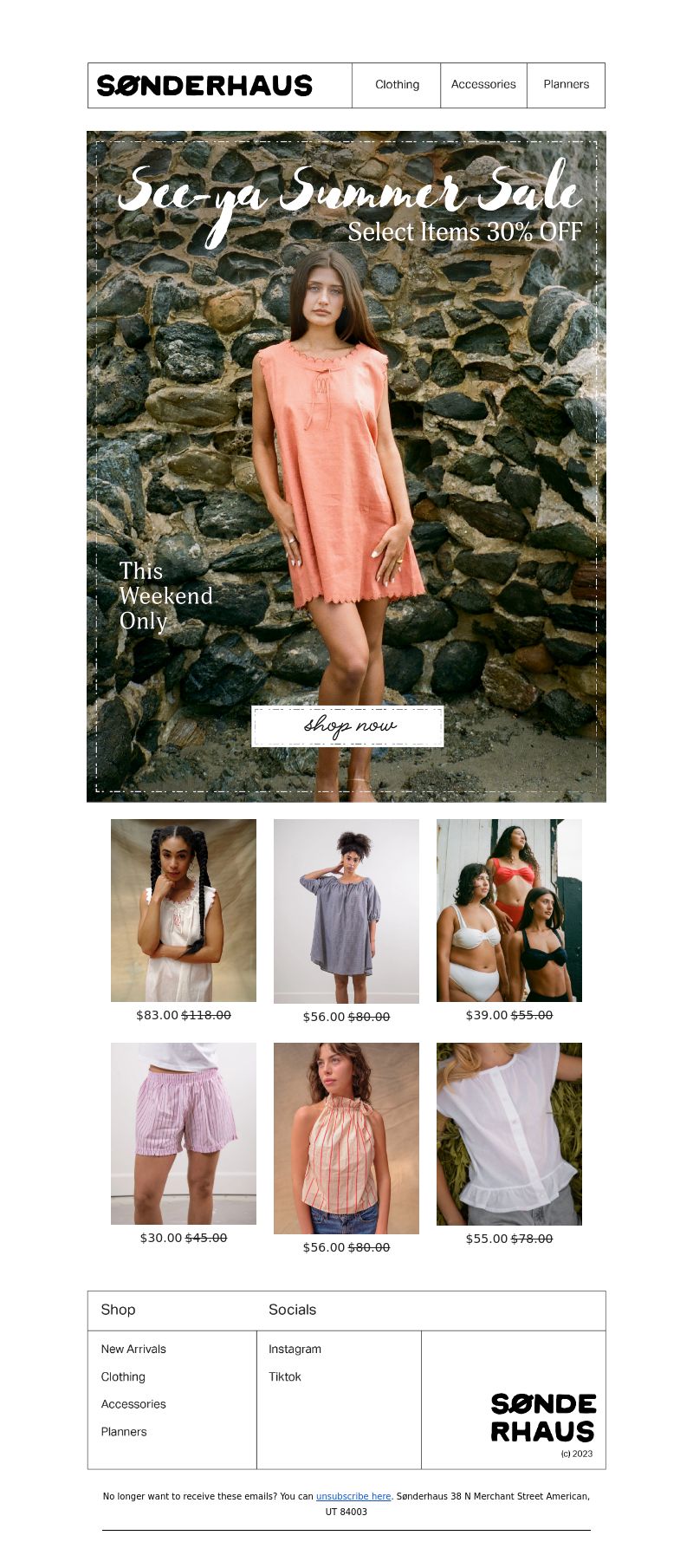
Task: View the $30.00 pink striped shorts
Action: [184, 1133]
